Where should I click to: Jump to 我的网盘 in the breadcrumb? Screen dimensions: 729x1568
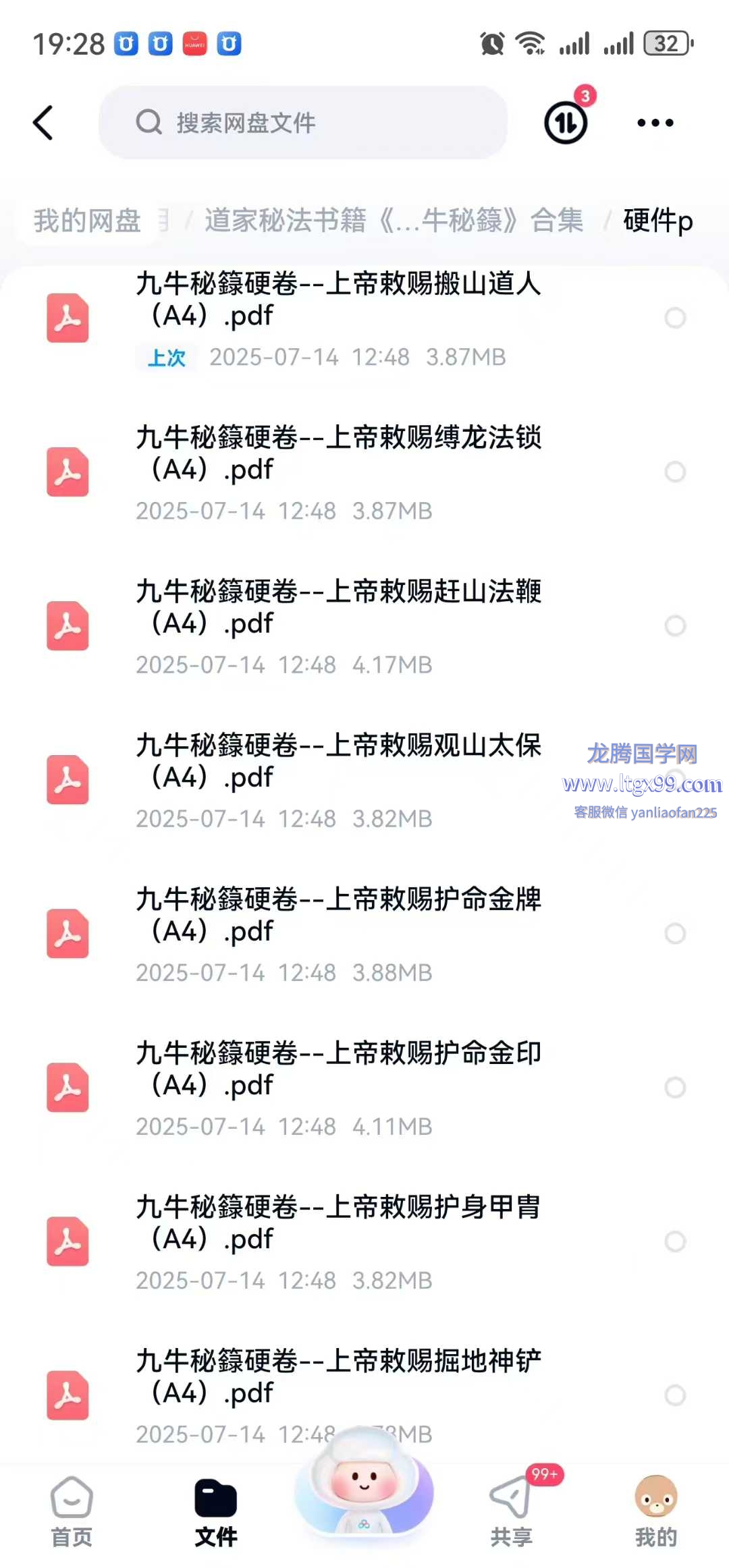[88, 221]
